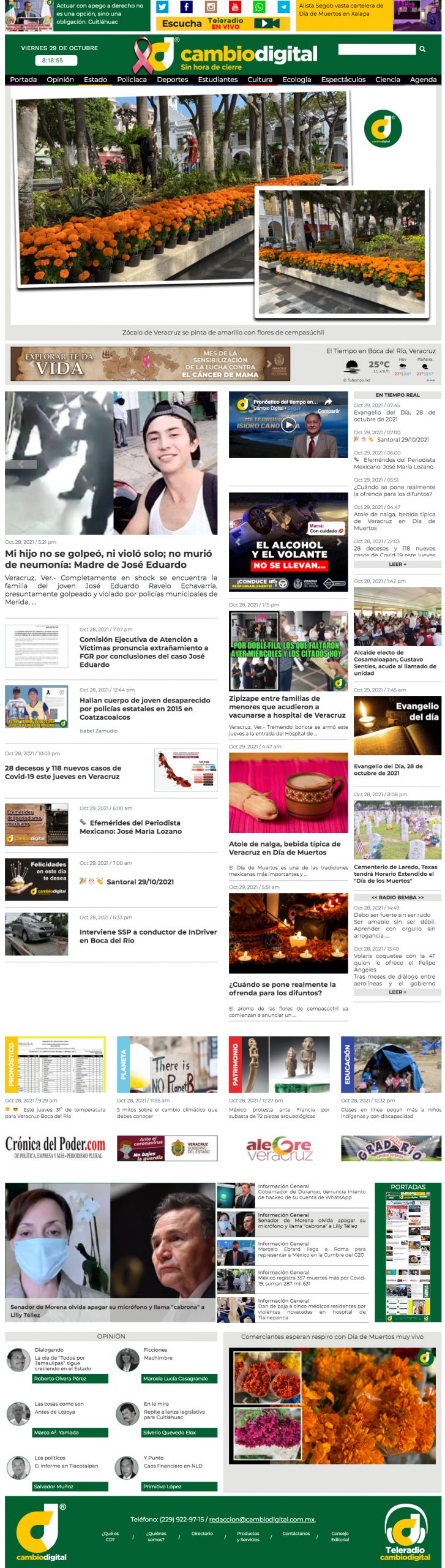Open the Policiaca section
This screenshot has width=445, height=1568.
point(132,80)
